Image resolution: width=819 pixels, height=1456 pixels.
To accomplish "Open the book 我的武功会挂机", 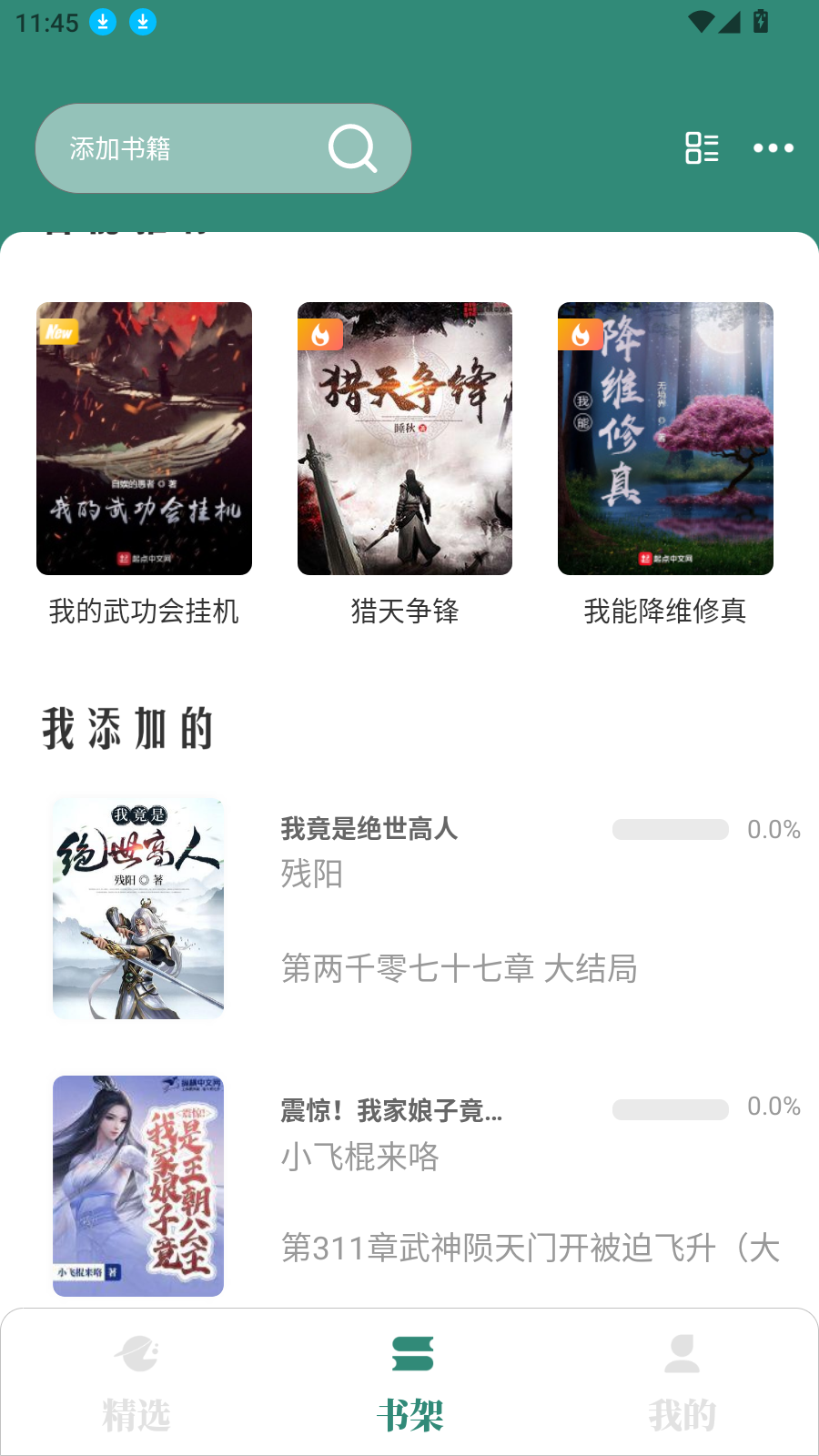I will [144, 439].
